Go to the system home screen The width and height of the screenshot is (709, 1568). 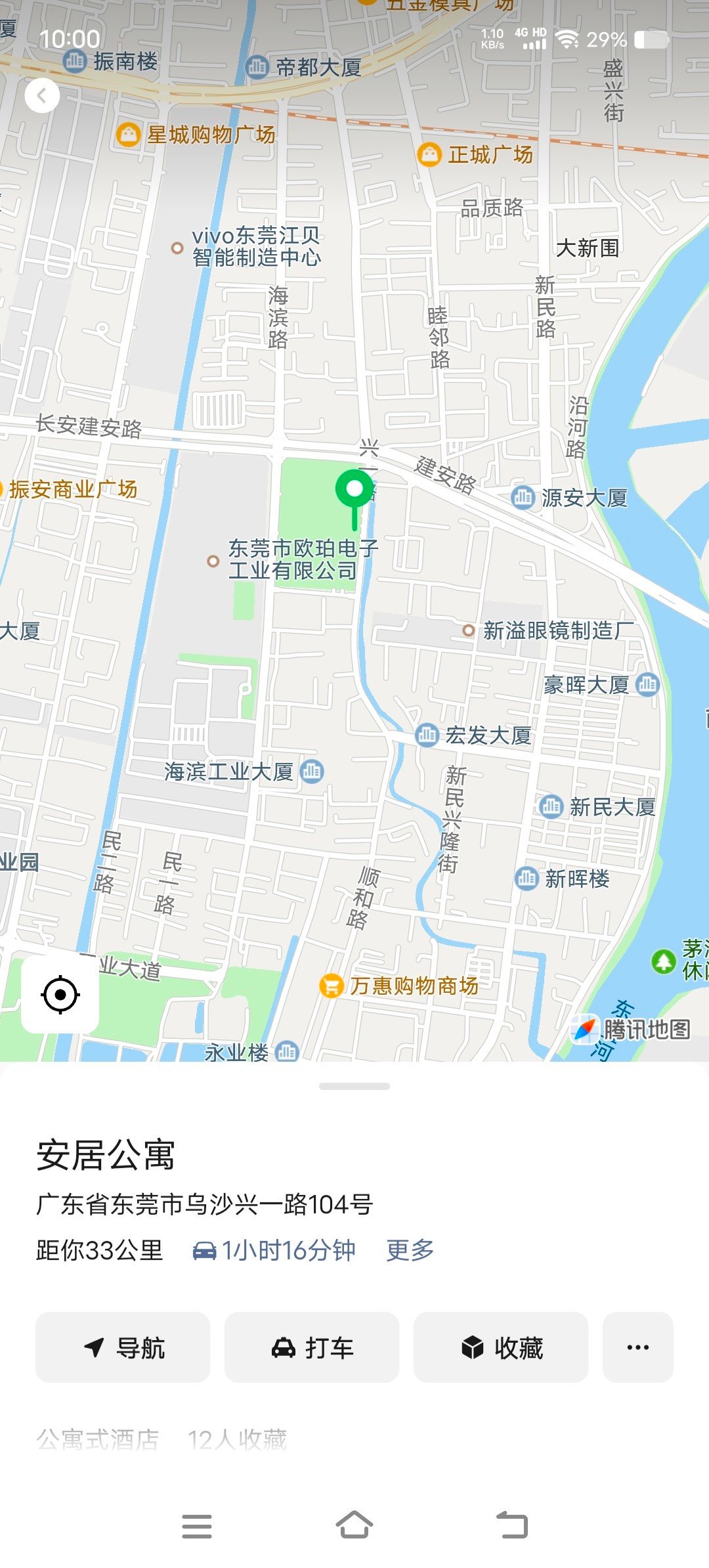click(x=354, y=1525)
